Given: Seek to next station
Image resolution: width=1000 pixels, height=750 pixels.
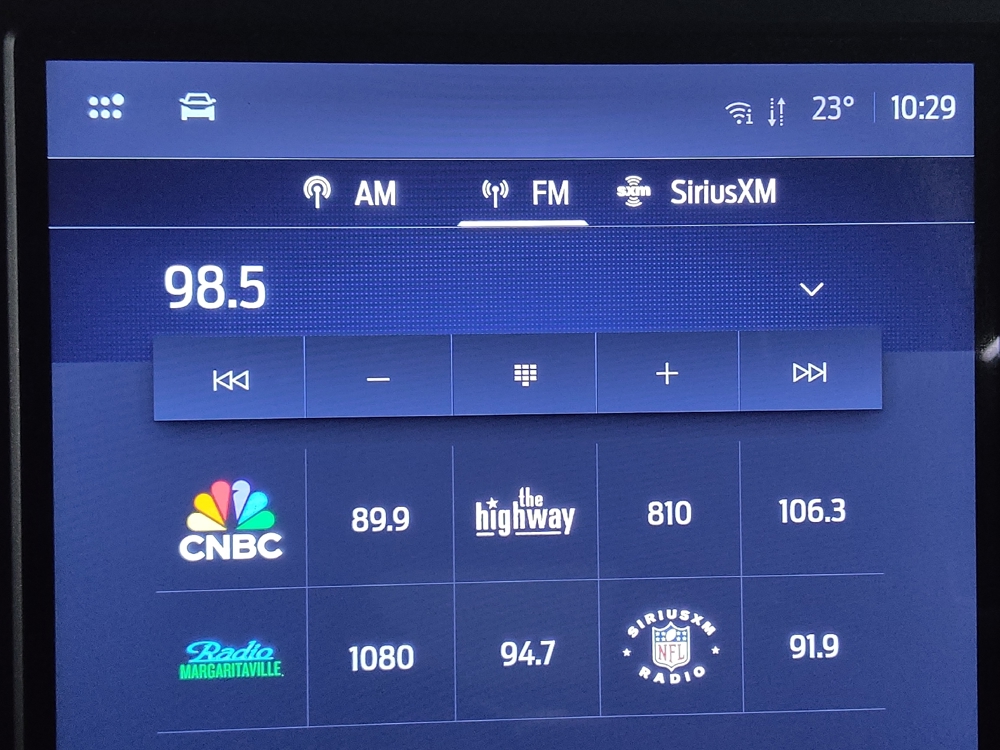Looking at the screenshot, I should coord(809,373).
